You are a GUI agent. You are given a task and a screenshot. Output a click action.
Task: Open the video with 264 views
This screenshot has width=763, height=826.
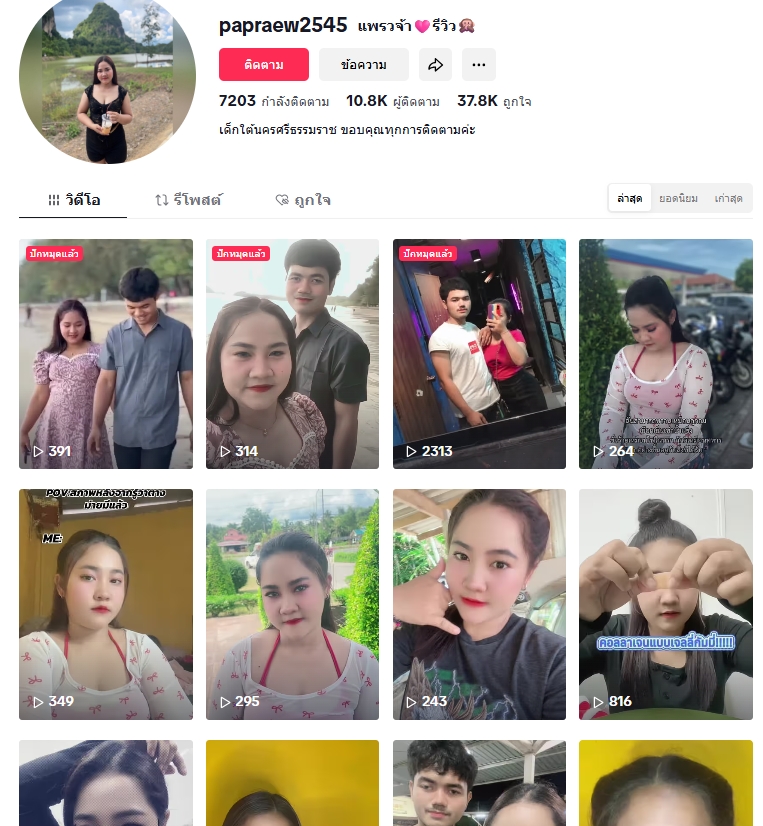(x=666, y=354)
